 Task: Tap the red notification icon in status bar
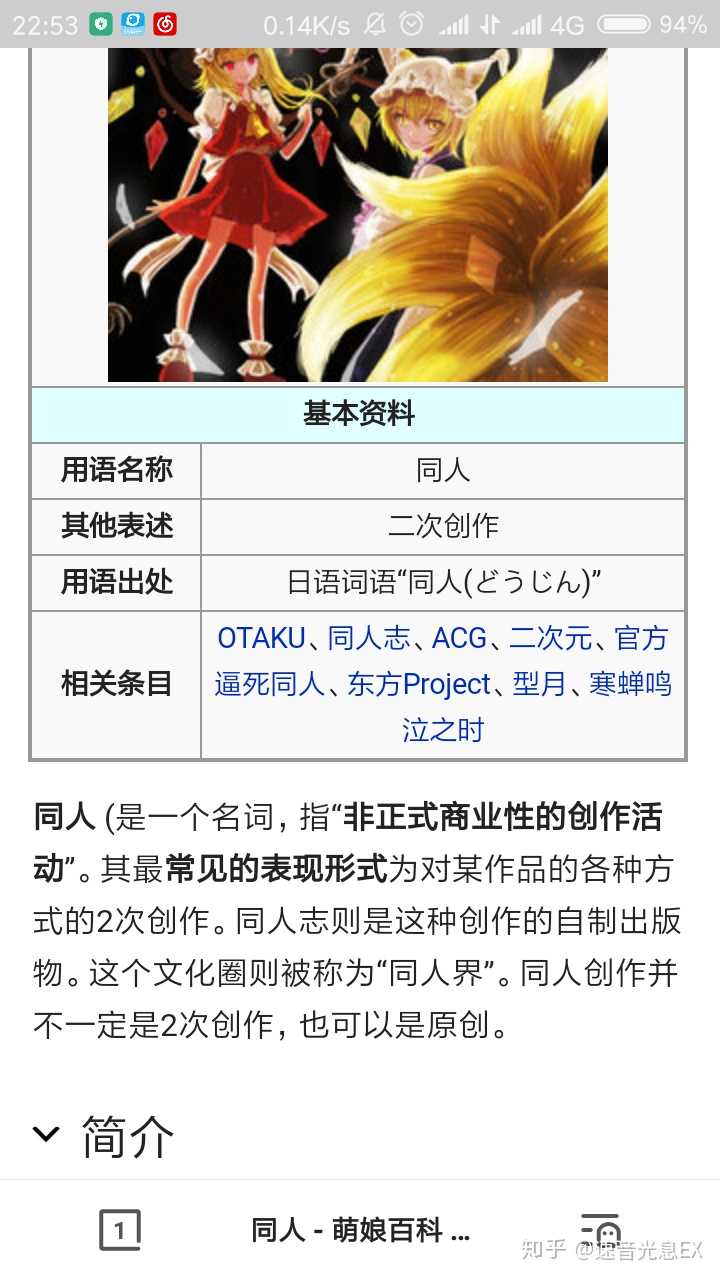coord(165,22)
